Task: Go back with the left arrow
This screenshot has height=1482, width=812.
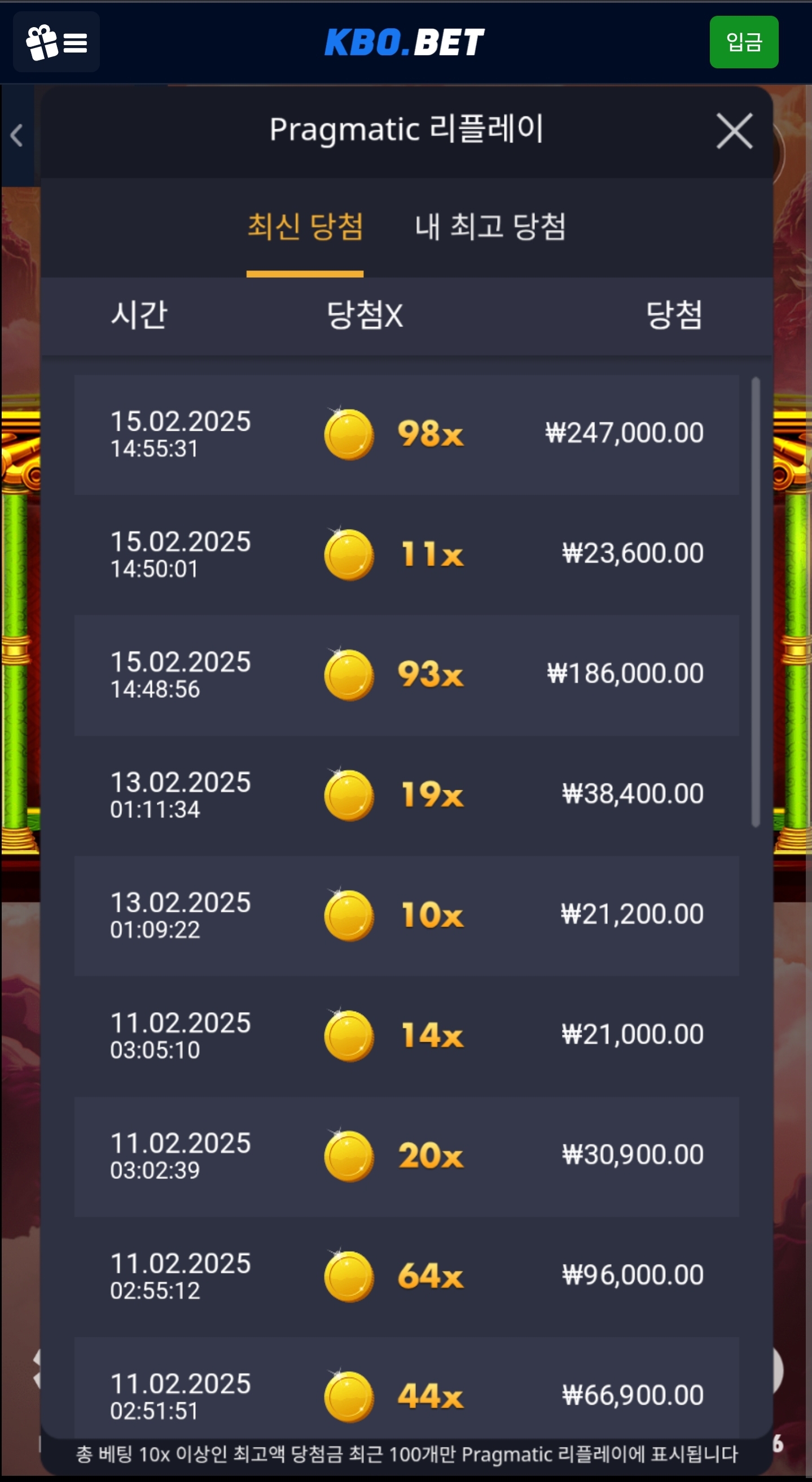Action: (x=17, y=135)
